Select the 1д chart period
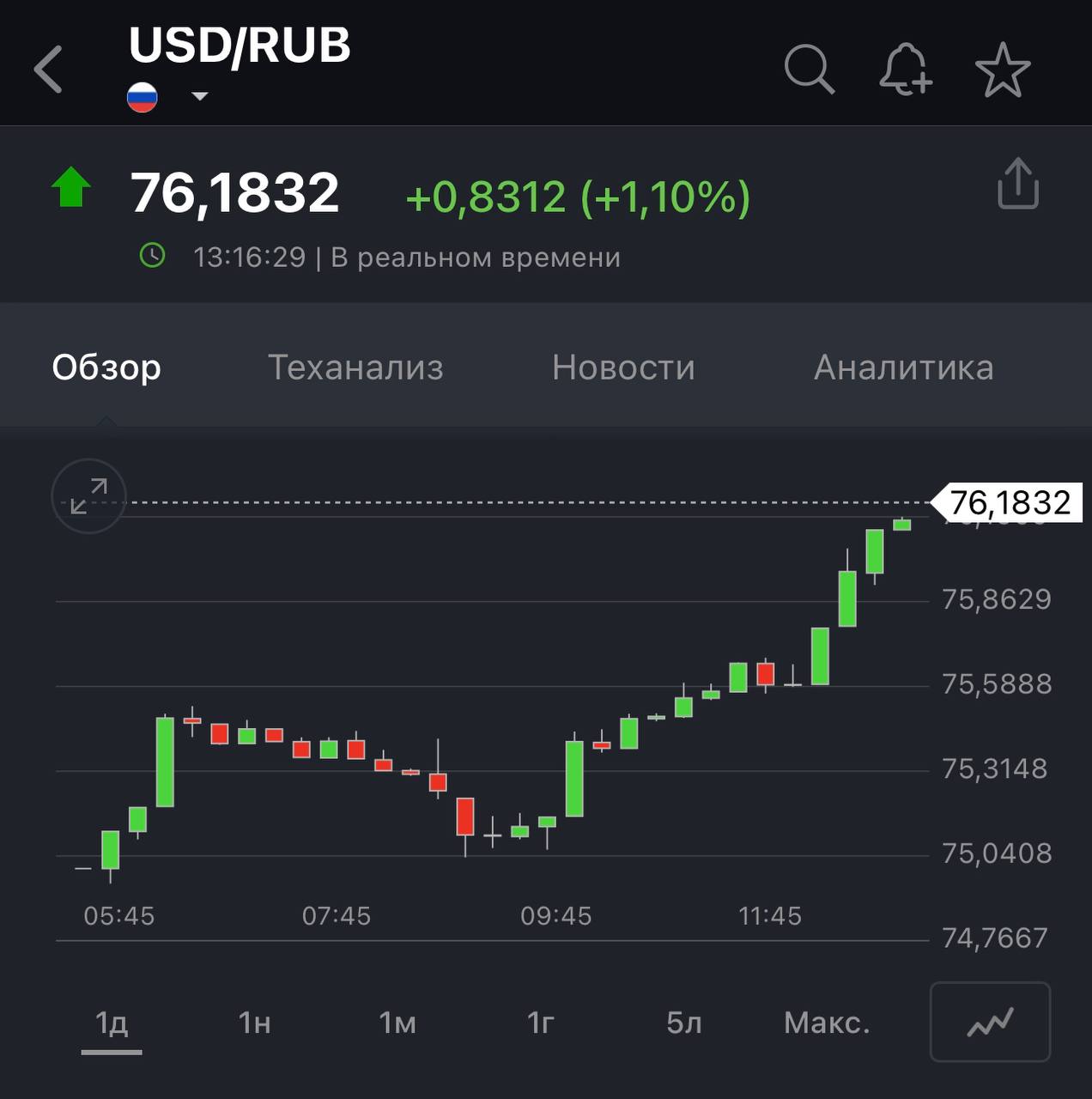Image resolution: width=1092 pixels, height=1099 pixels. tap(112, 1023)
